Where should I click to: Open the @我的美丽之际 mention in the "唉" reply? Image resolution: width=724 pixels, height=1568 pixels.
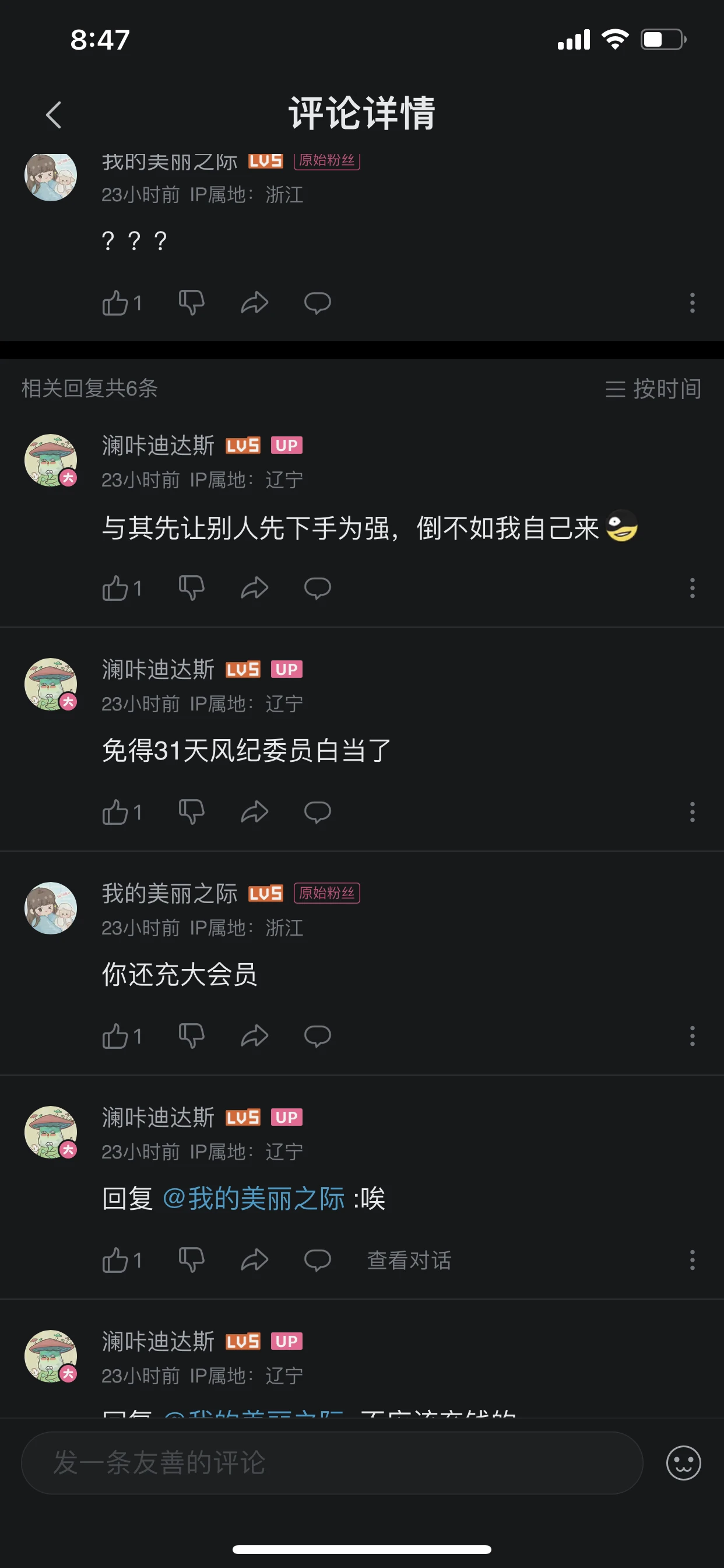pos(254,1199)
